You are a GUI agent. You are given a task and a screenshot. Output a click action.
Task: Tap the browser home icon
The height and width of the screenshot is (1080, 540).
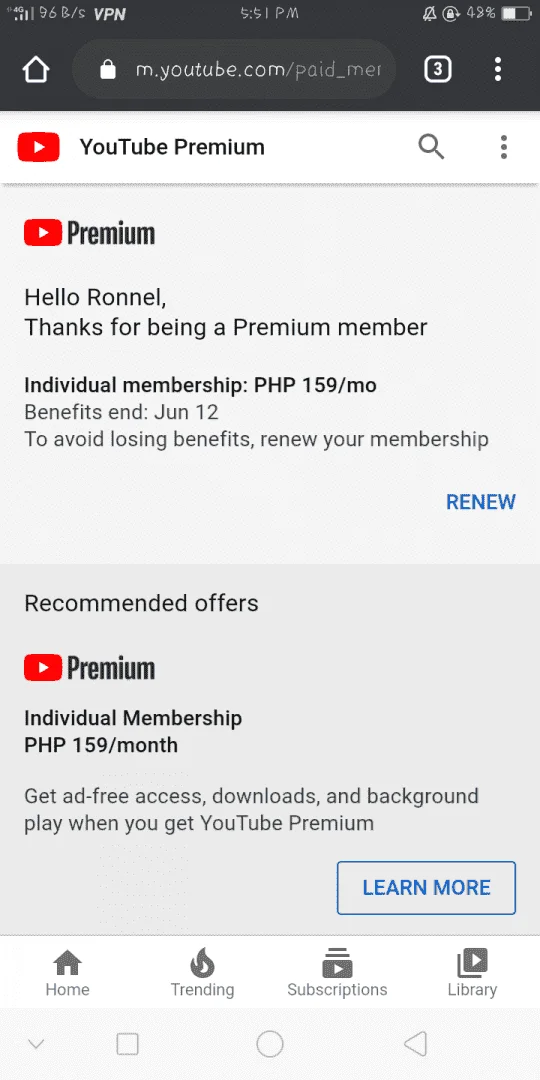(x=36, y=70)
